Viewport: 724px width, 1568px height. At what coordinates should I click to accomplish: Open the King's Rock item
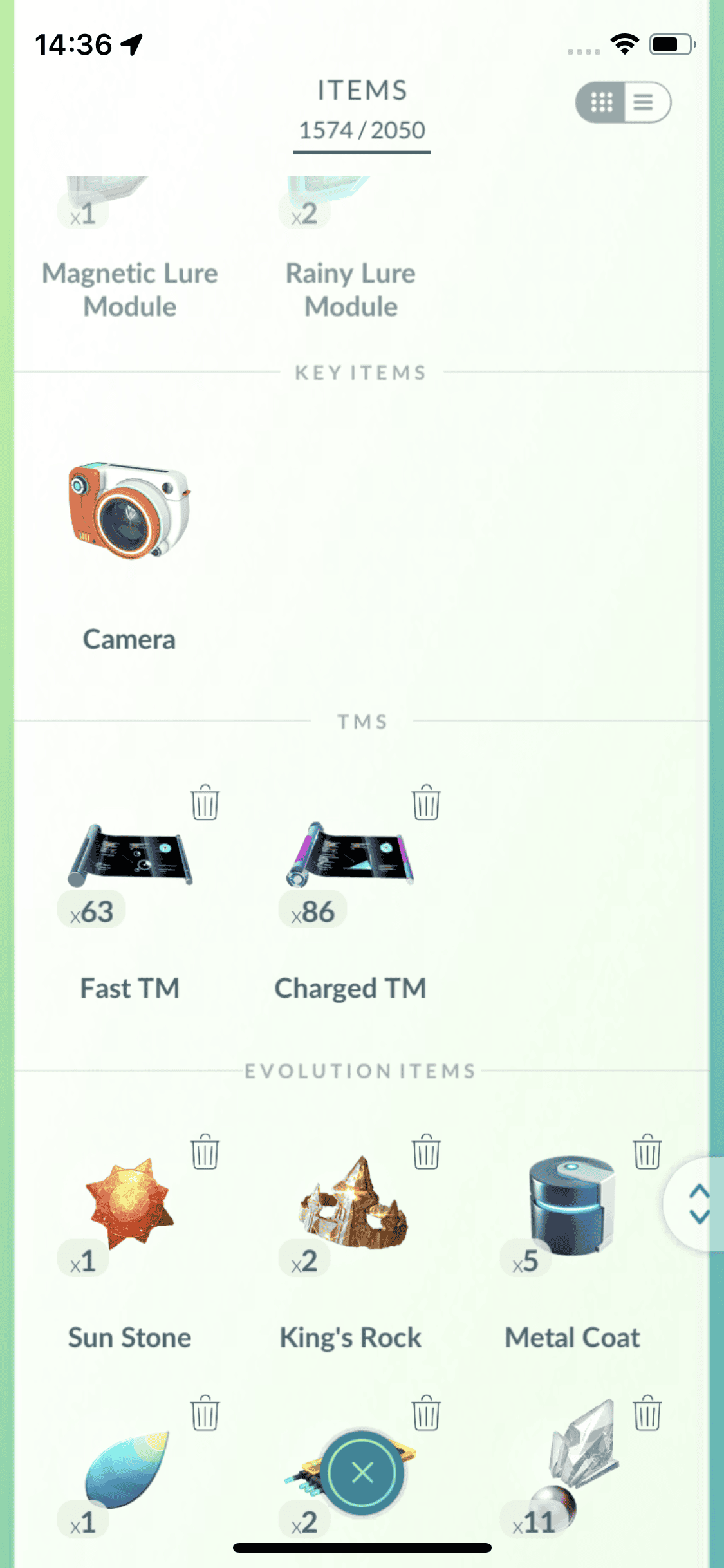(351, 1203)
